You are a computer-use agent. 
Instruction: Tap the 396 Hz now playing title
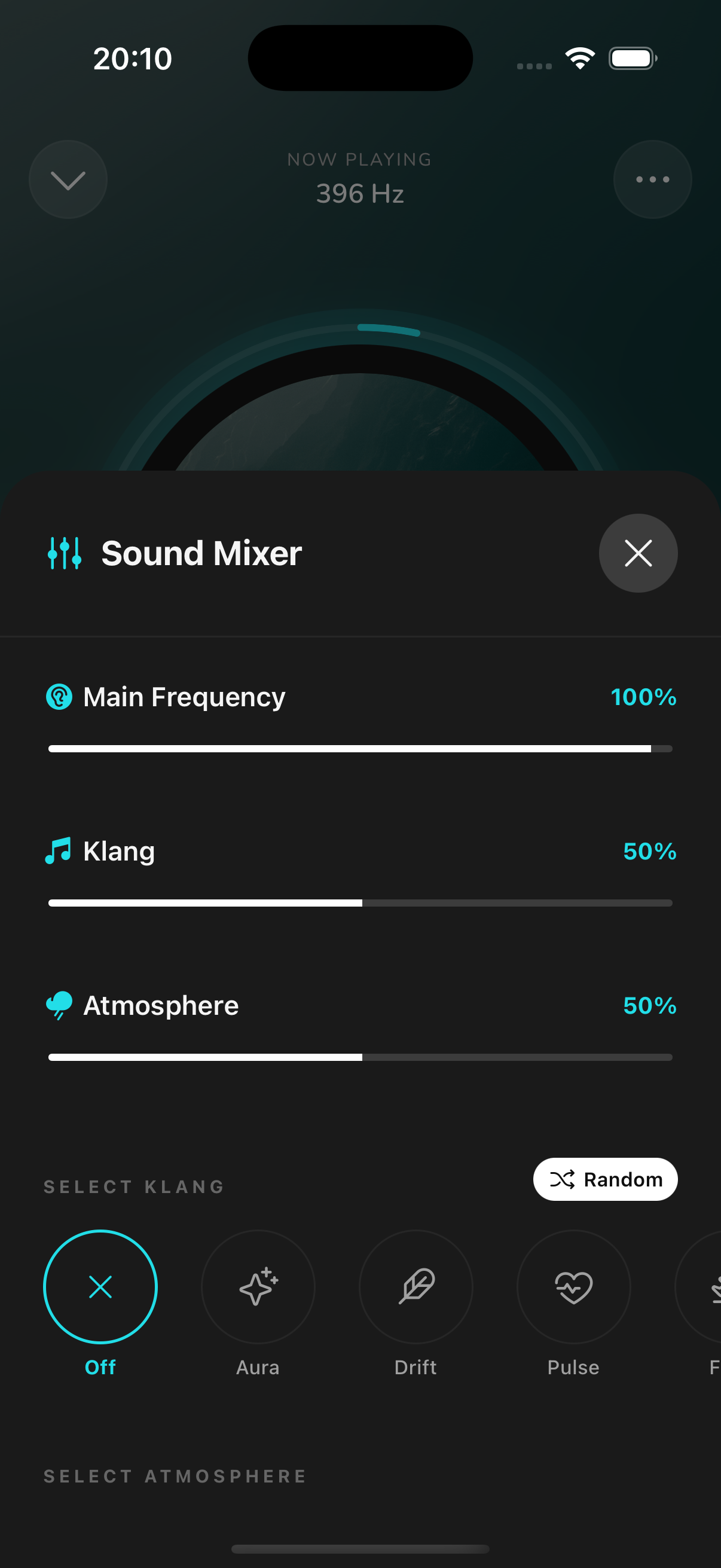click(359, 194)
